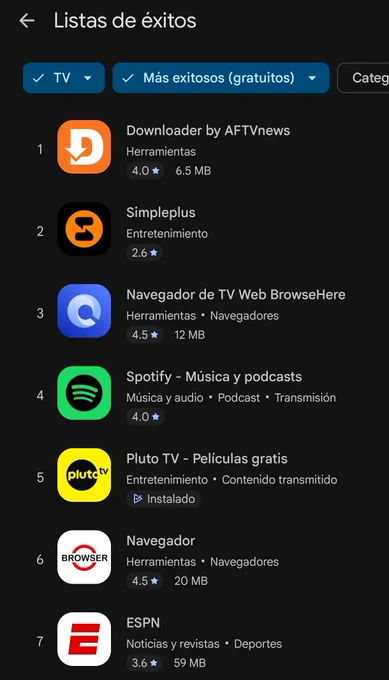Screen dimensions: 389x680
Task: Open Pluto TV - Películas gratis
Action: 194,477
